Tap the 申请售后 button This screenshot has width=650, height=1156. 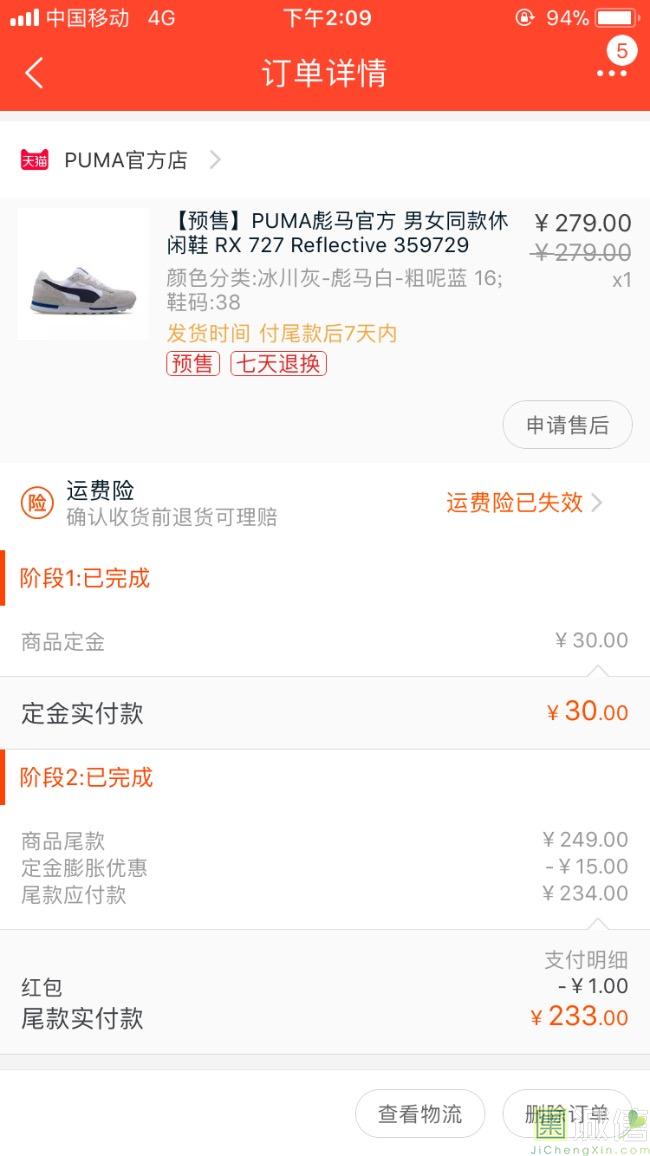pyautogui.click(x=567, y=425)
